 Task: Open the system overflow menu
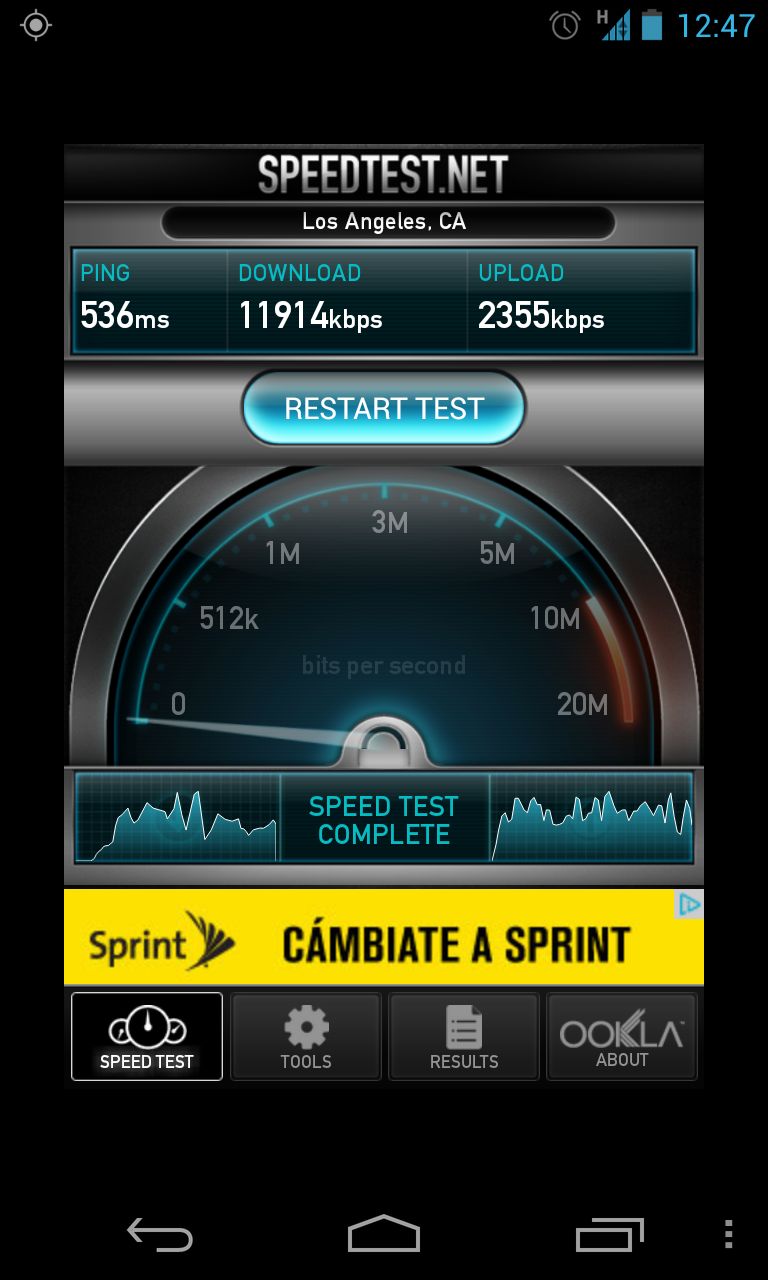coord(728,1234)
